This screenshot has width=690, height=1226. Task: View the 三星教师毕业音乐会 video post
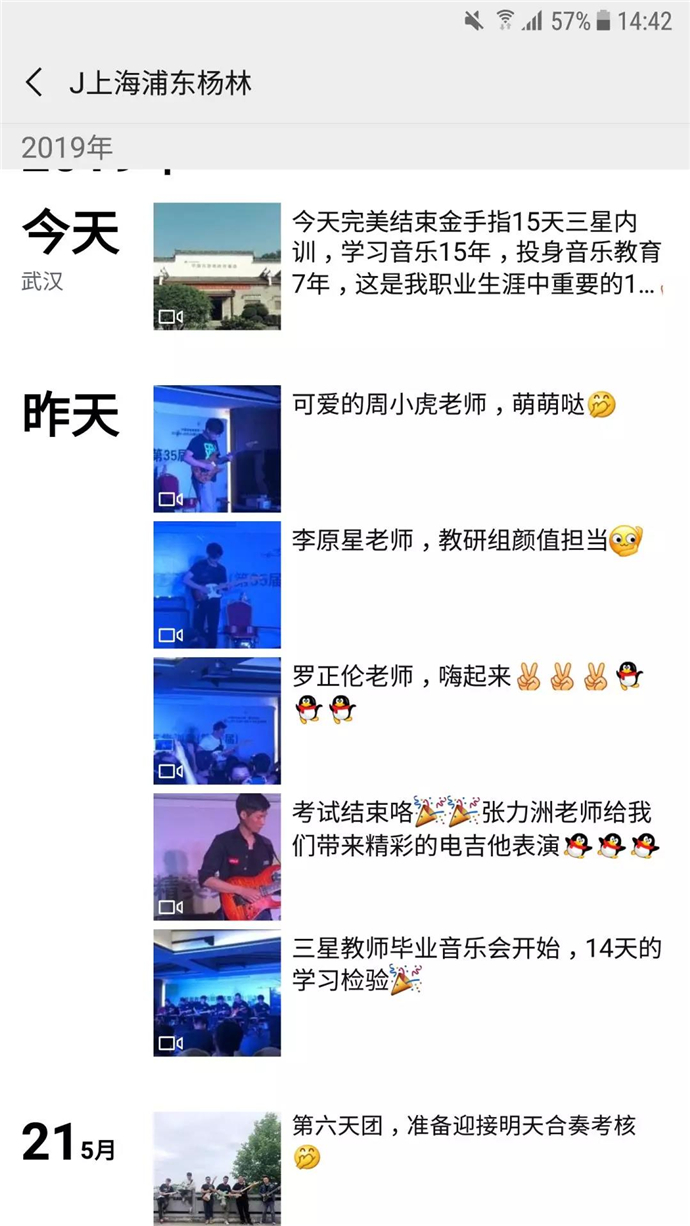tap(217, 993)
